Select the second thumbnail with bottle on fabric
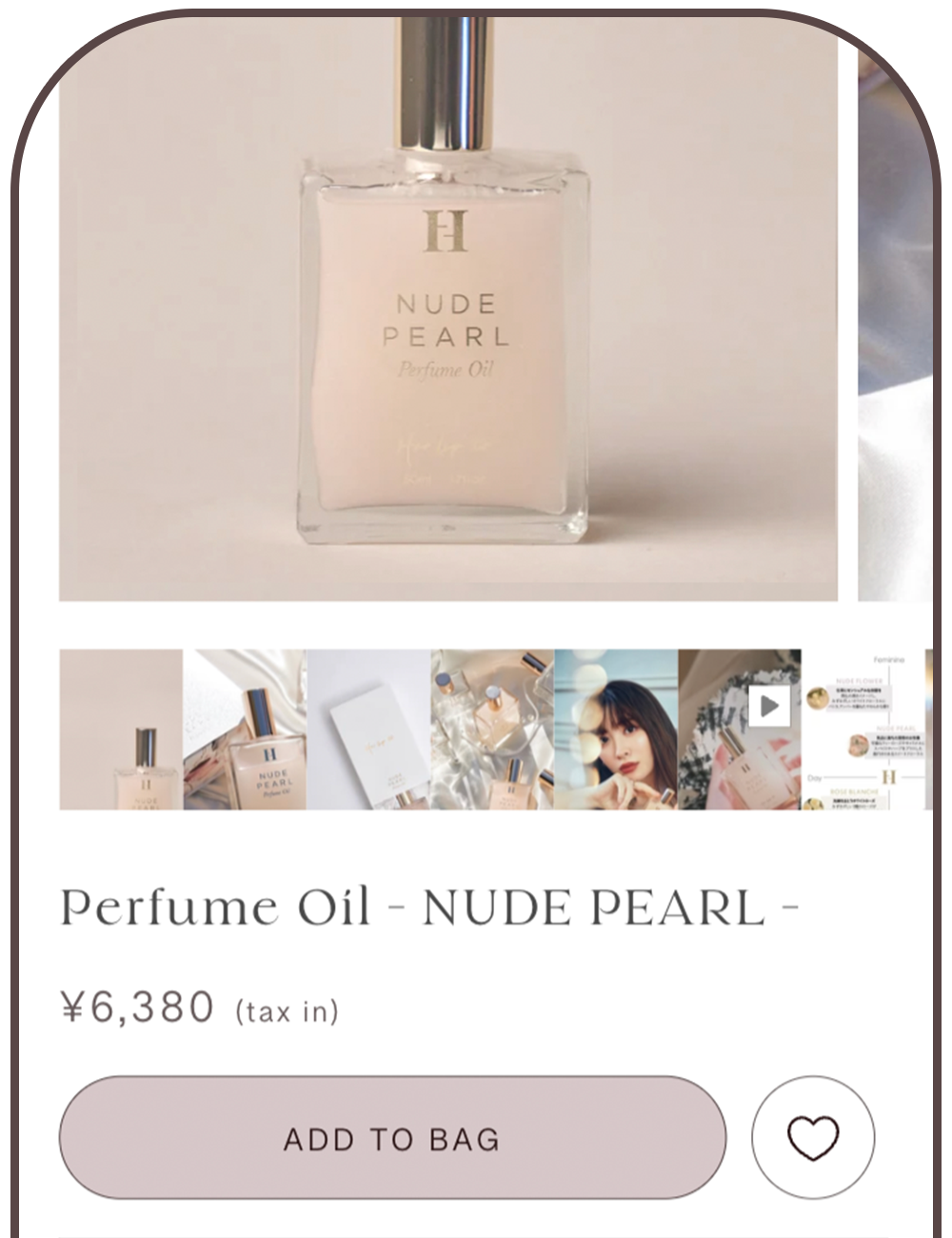Screen dimensions: 952x1238 (x=245, y=729)
